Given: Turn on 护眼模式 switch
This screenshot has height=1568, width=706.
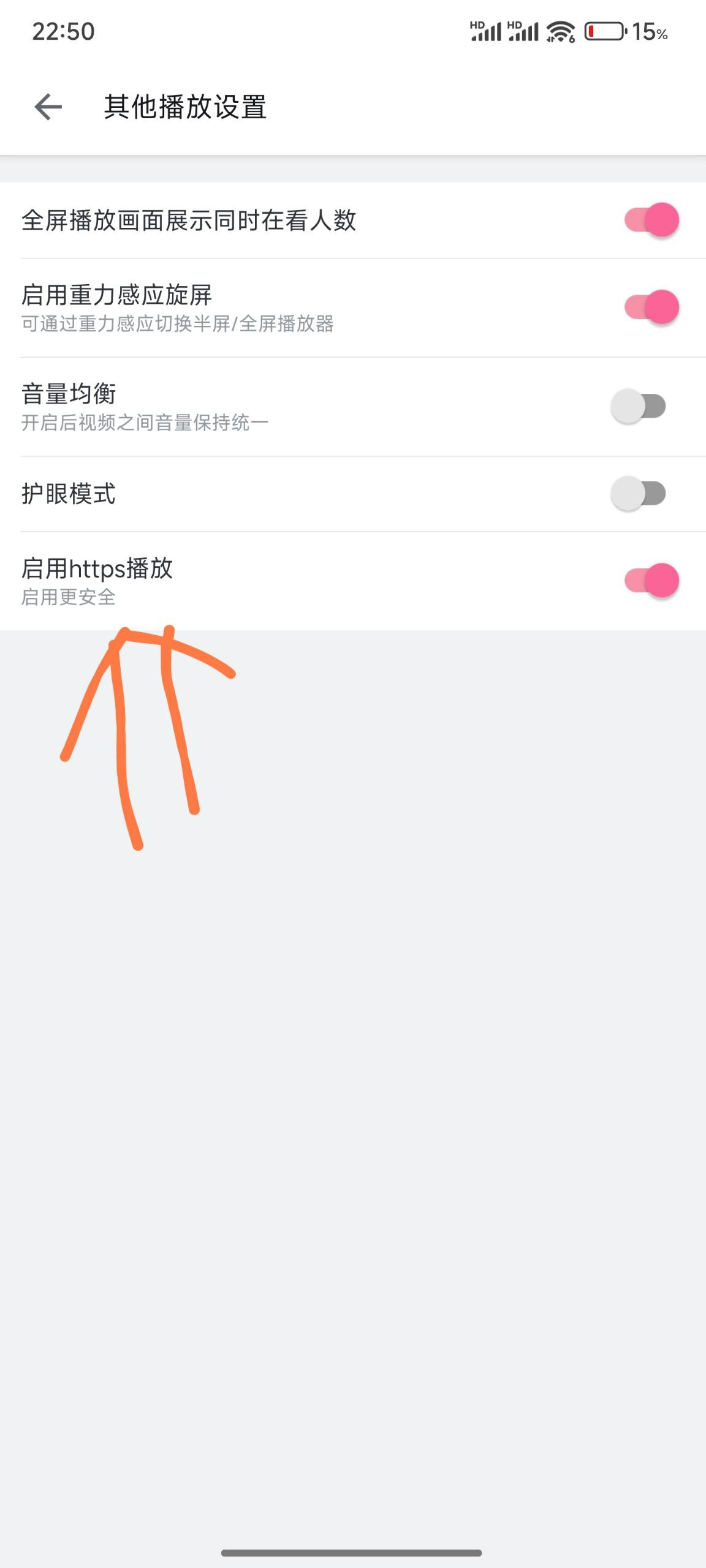Looking at the screenshot, I should tap(639, 494).
